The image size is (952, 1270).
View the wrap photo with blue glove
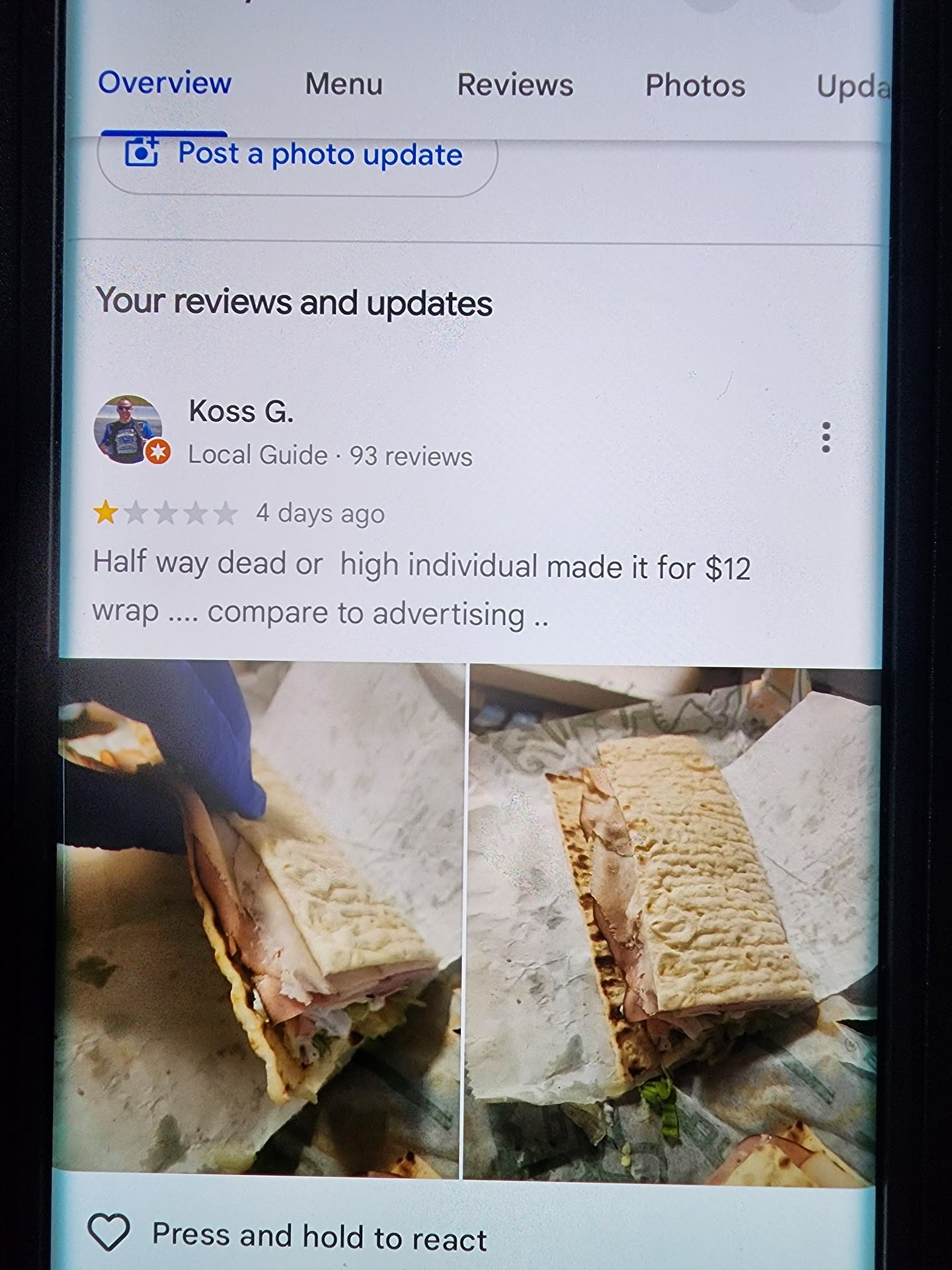click(x=258, y=919)
